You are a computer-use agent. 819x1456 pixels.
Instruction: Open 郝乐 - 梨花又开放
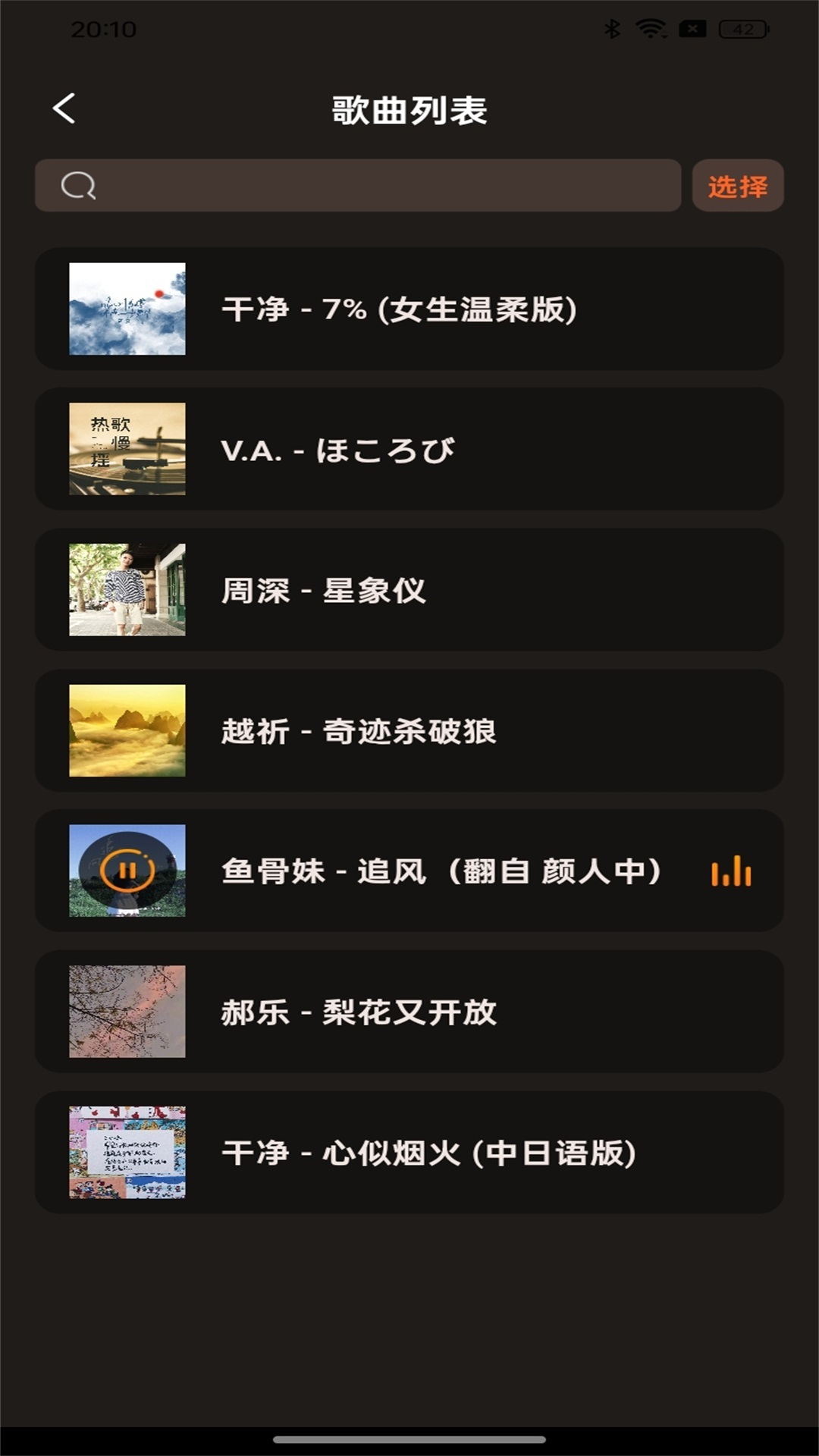[x=409, y=1011]
